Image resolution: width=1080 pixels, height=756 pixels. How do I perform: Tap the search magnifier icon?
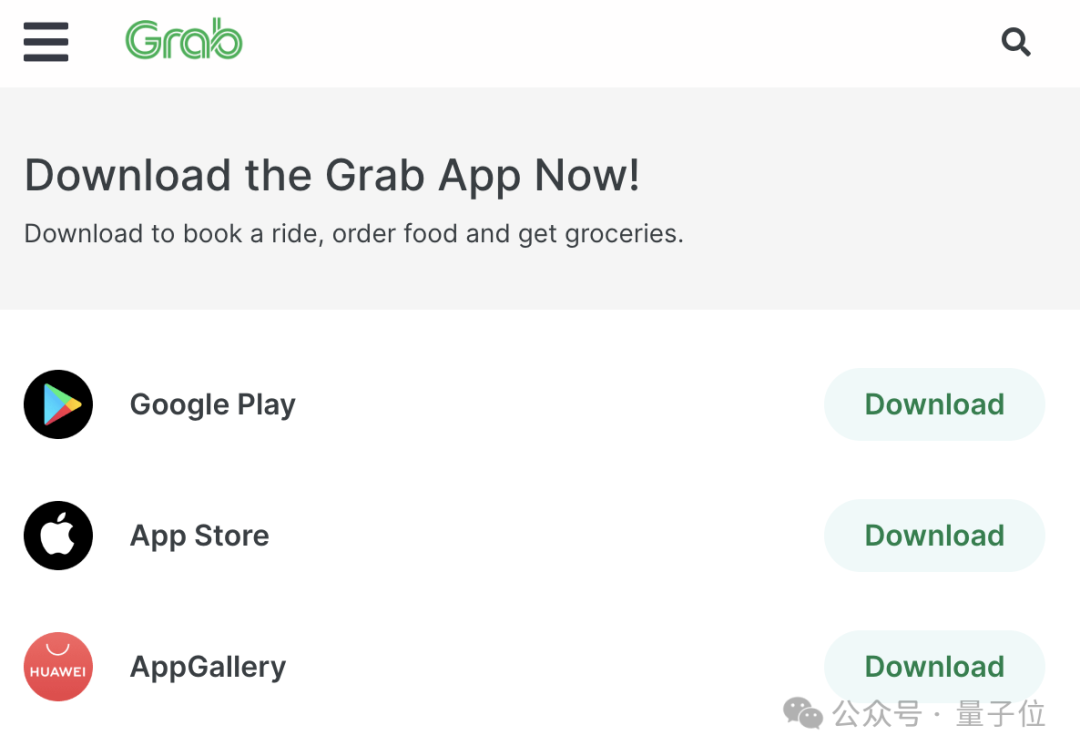[x=1015, y=42]
